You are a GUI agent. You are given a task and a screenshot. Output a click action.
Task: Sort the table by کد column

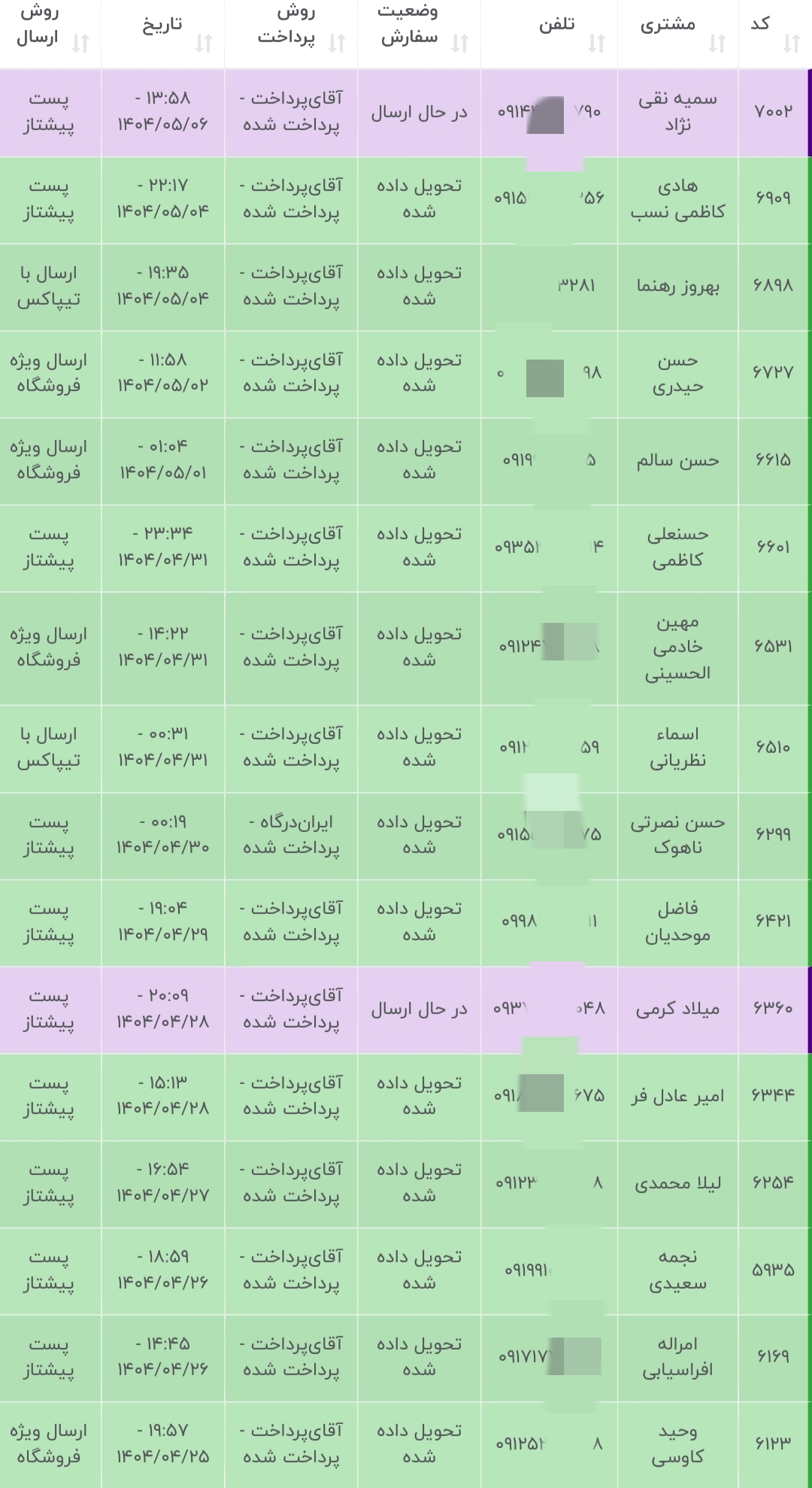point(774,32)
